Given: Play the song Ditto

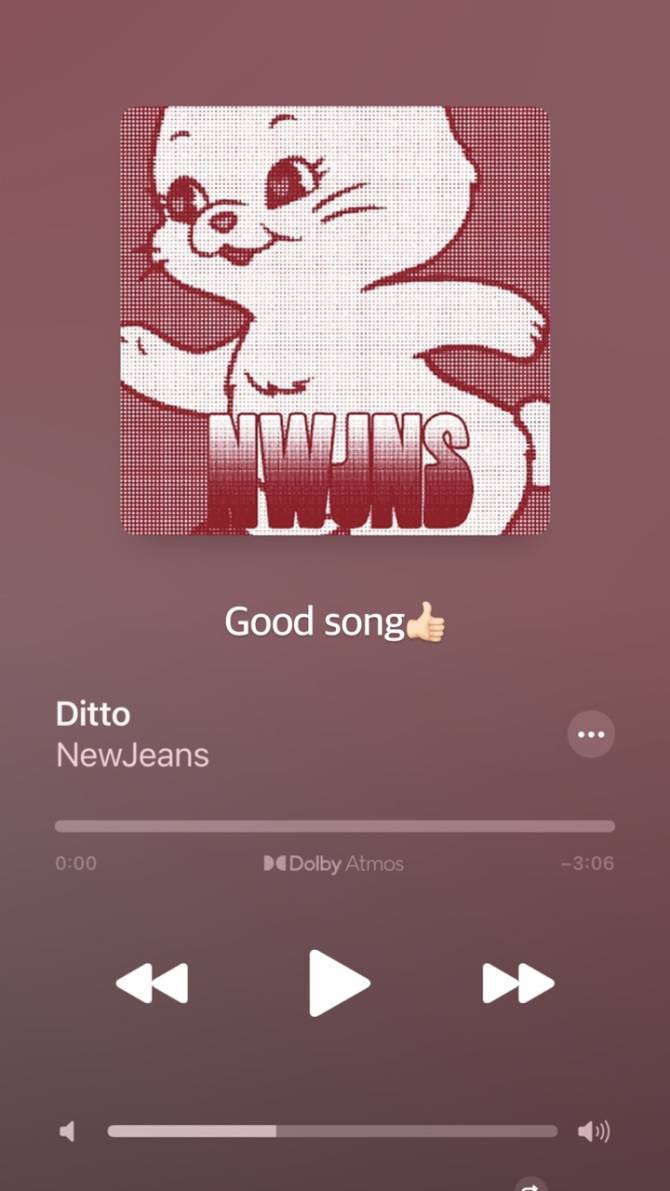Looking at the screenshot, I should coord(337,983).
